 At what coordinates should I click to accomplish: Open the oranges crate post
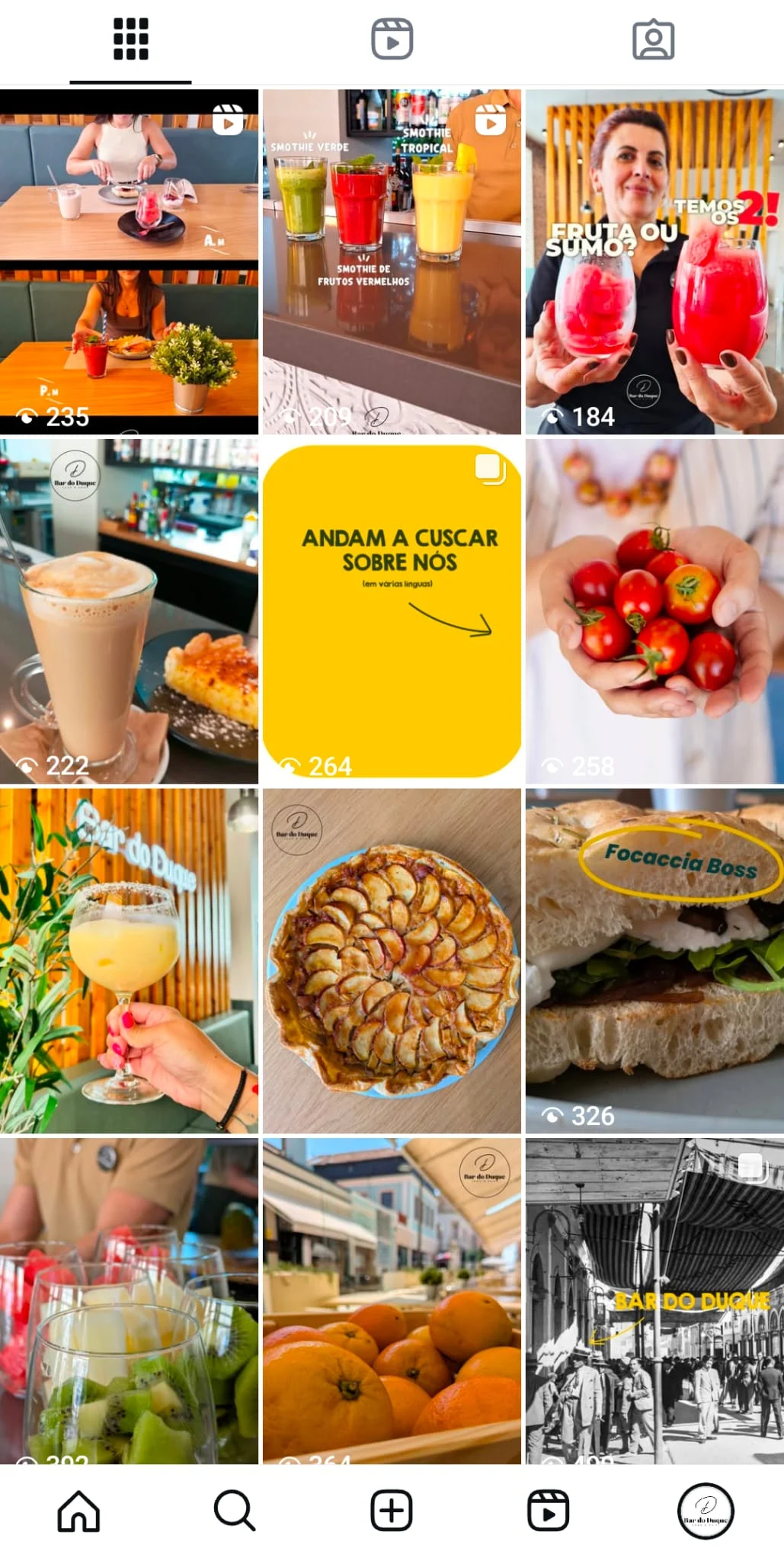click(x=392, y=1300)
